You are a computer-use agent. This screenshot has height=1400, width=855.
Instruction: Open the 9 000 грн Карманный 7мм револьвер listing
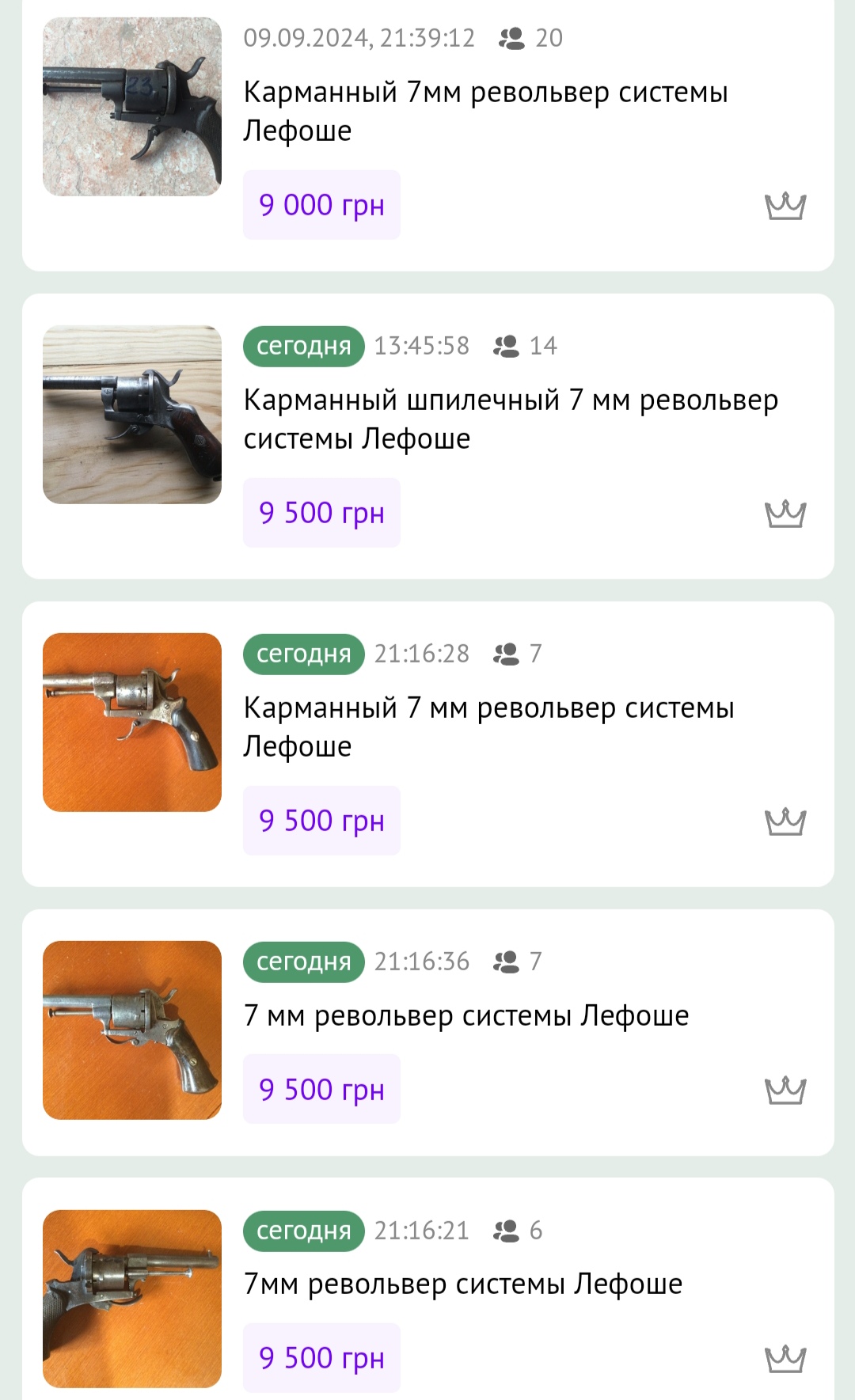484,111
